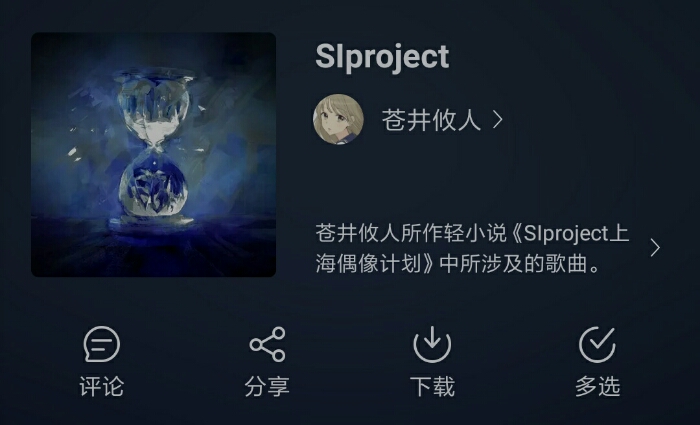
Task: Expand the playlist description
Action: coord(655,248)
